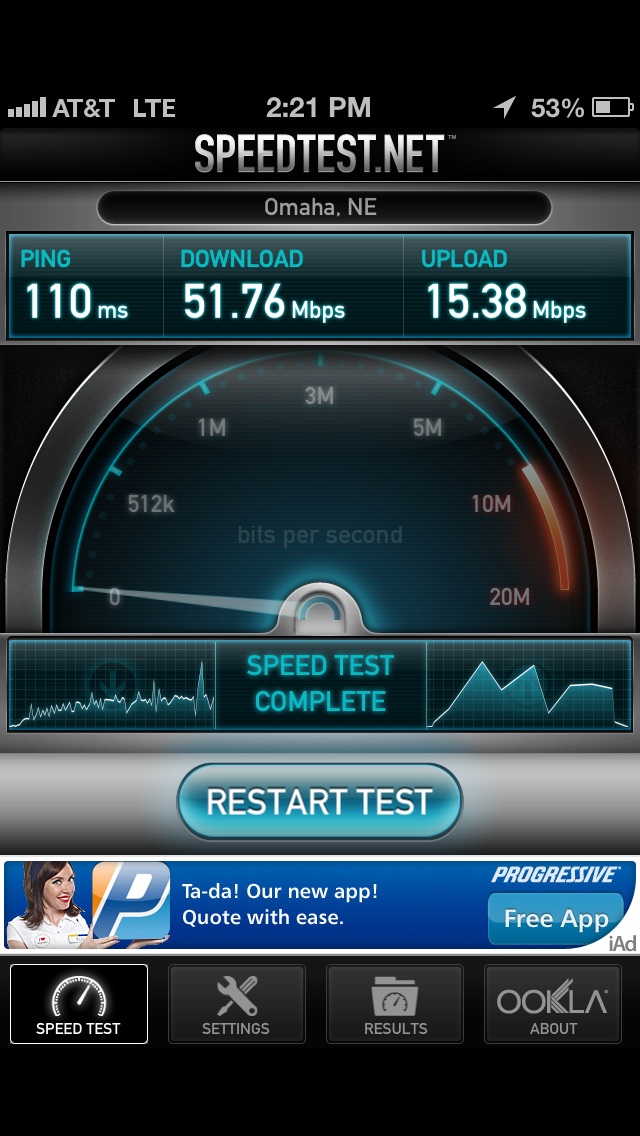Switch to the Settings tab
640x1136 pixels.
coord(236,1003)
